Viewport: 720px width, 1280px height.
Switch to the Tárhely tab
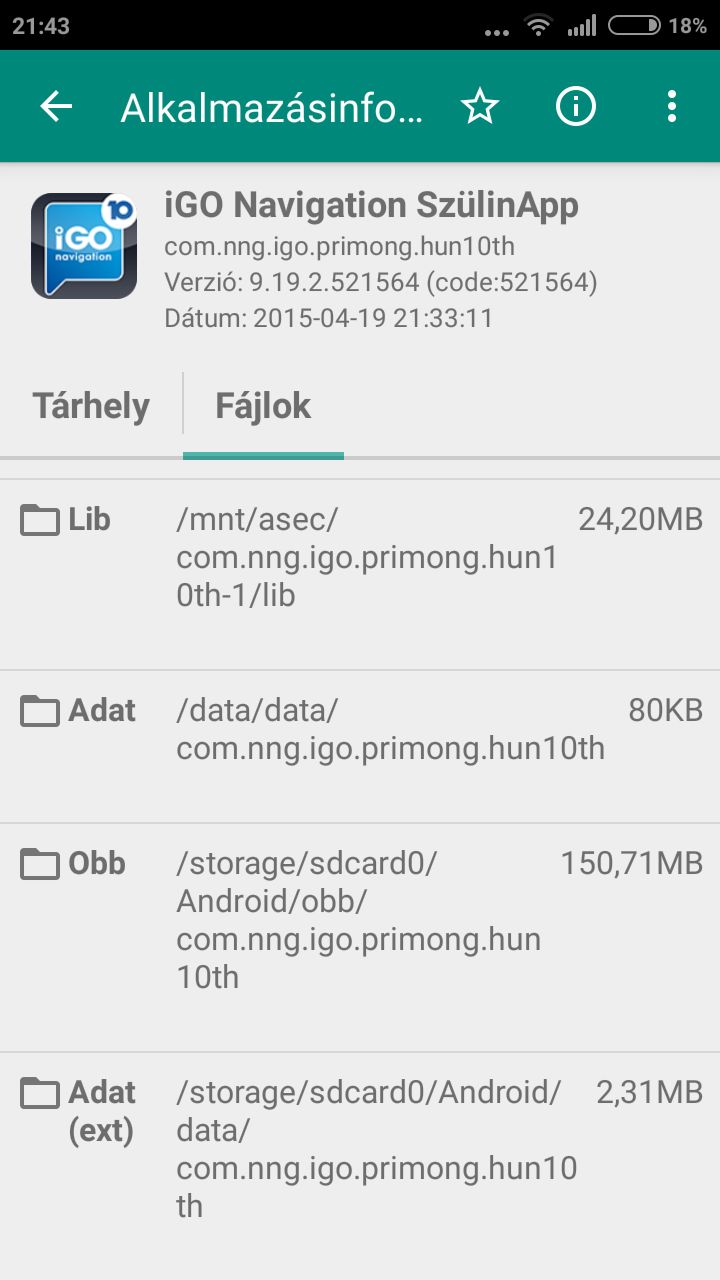[x=91, y=406]
